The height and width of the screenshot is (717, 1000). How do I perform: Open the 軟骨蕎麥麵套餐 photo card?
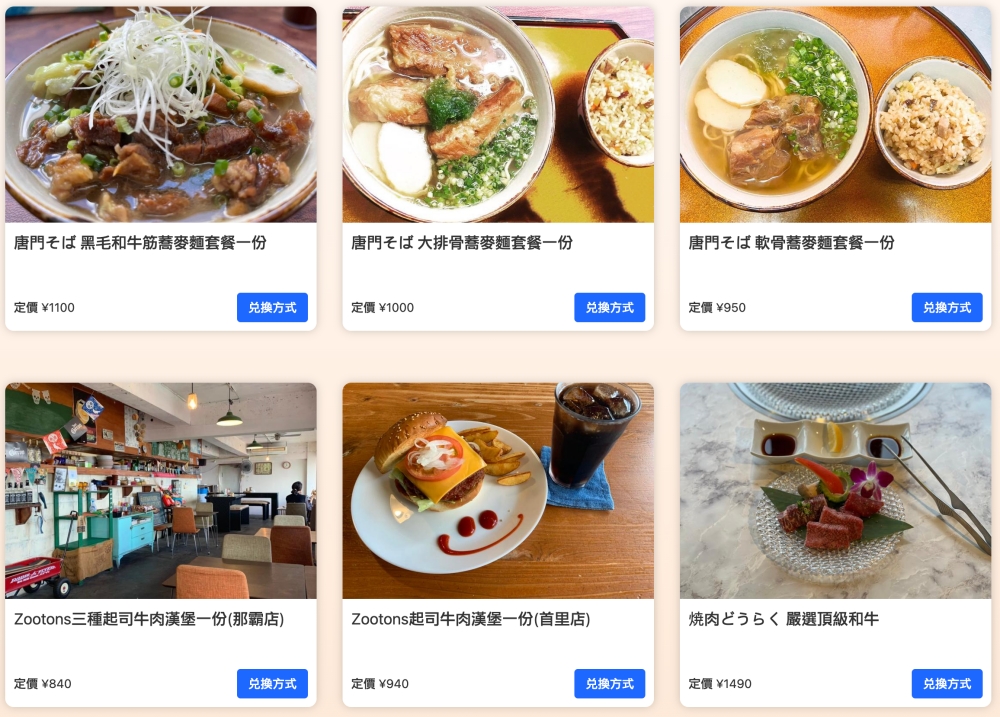835,115
